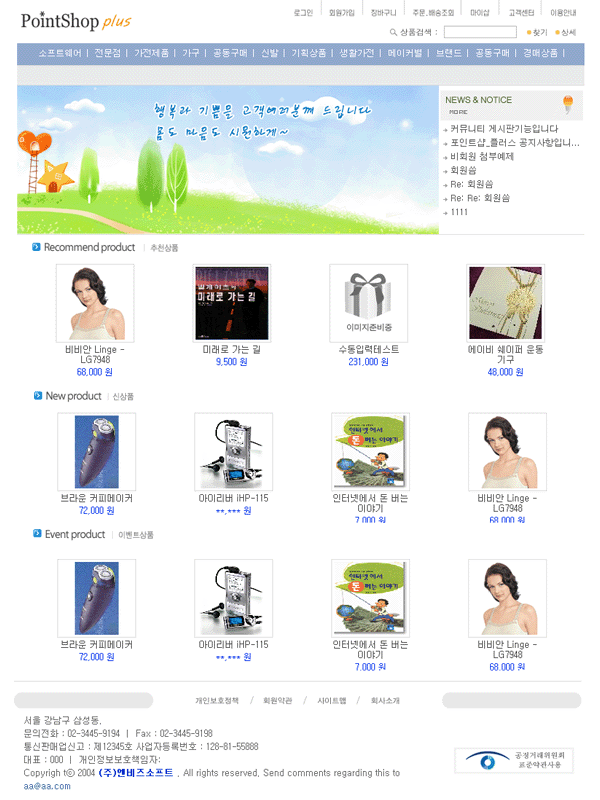Open 상세 detailed search
This screenshot has width=600, height=800.
(567, 33)
